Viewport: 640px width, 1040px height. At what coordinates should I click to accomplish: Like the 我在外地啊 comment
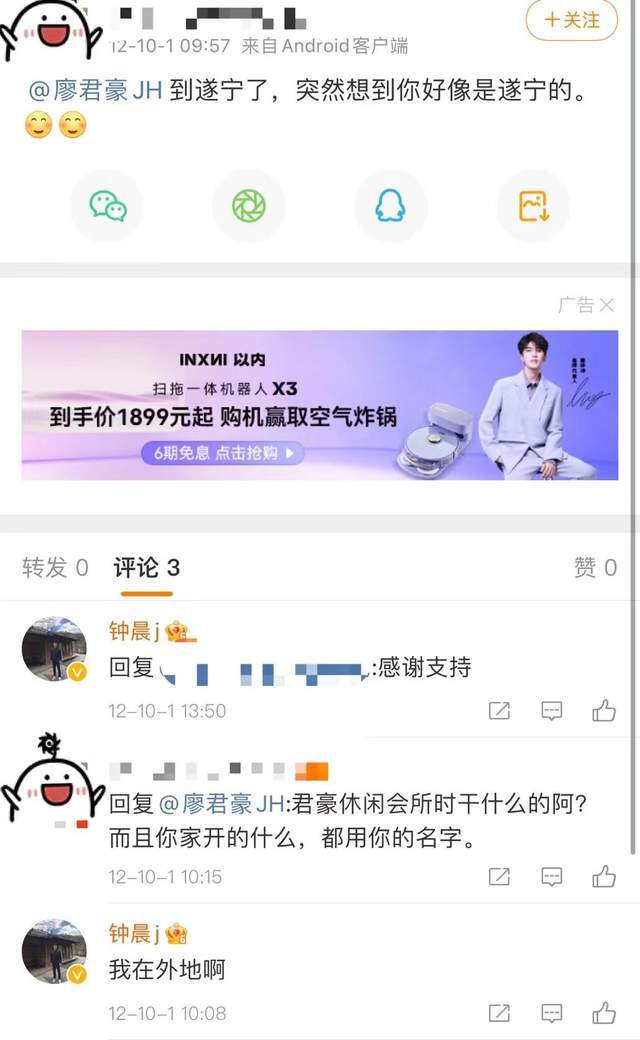coord(603,1012)
